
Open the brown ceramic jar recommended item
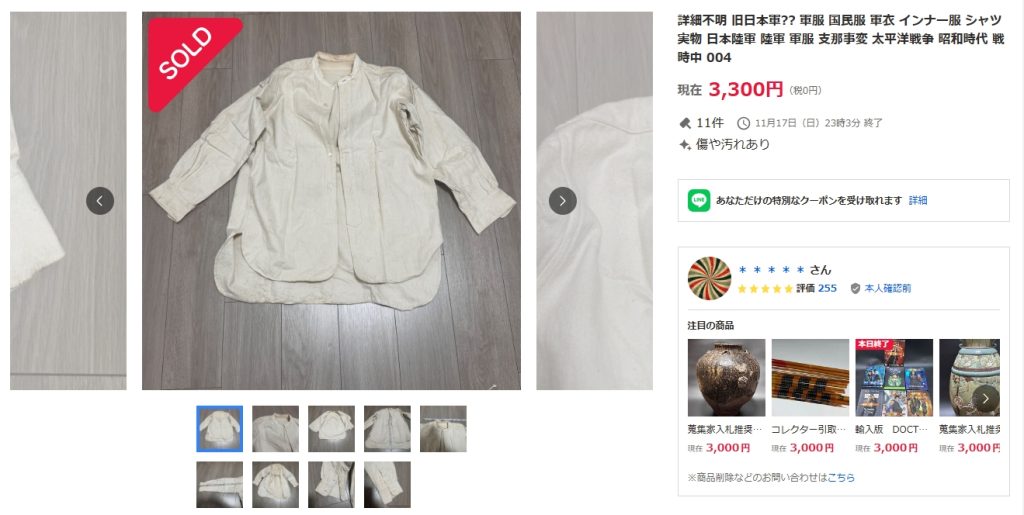[x=726, y=377]
